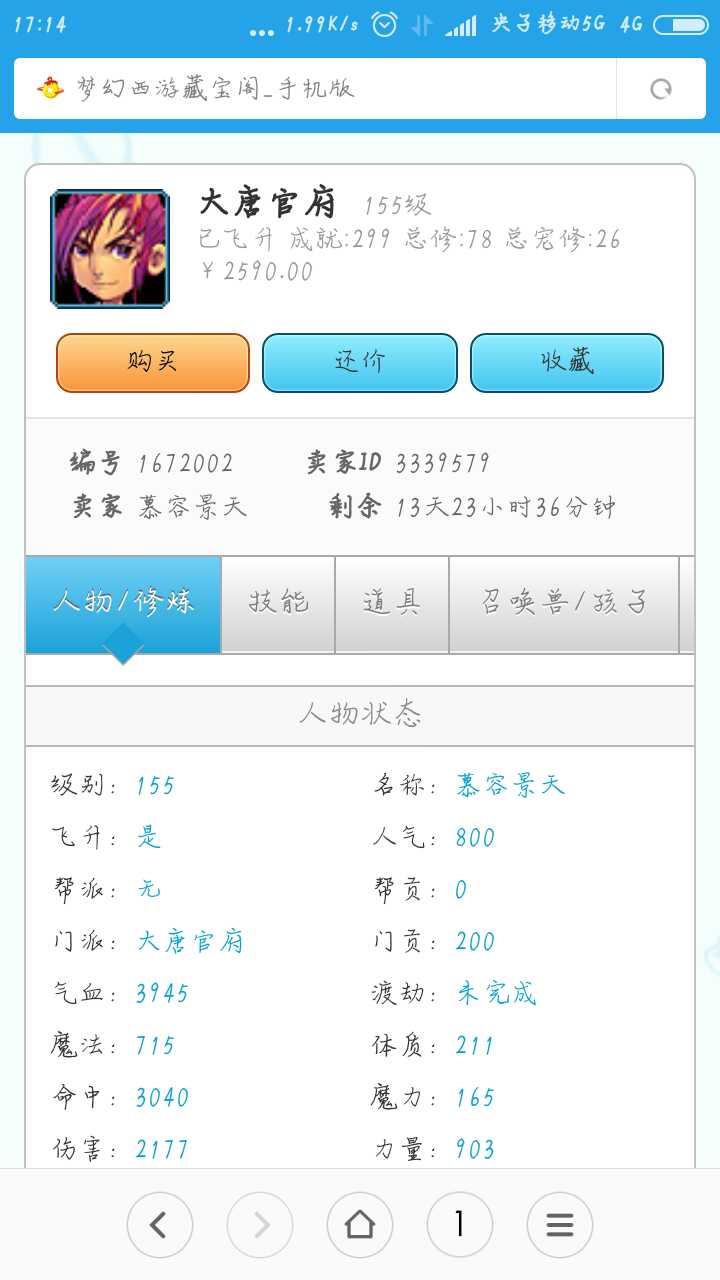The width and height of the screenshot is (720, 1280).
Task: View the 召唤兽/孩子 tab
Action: coord(564,603)
